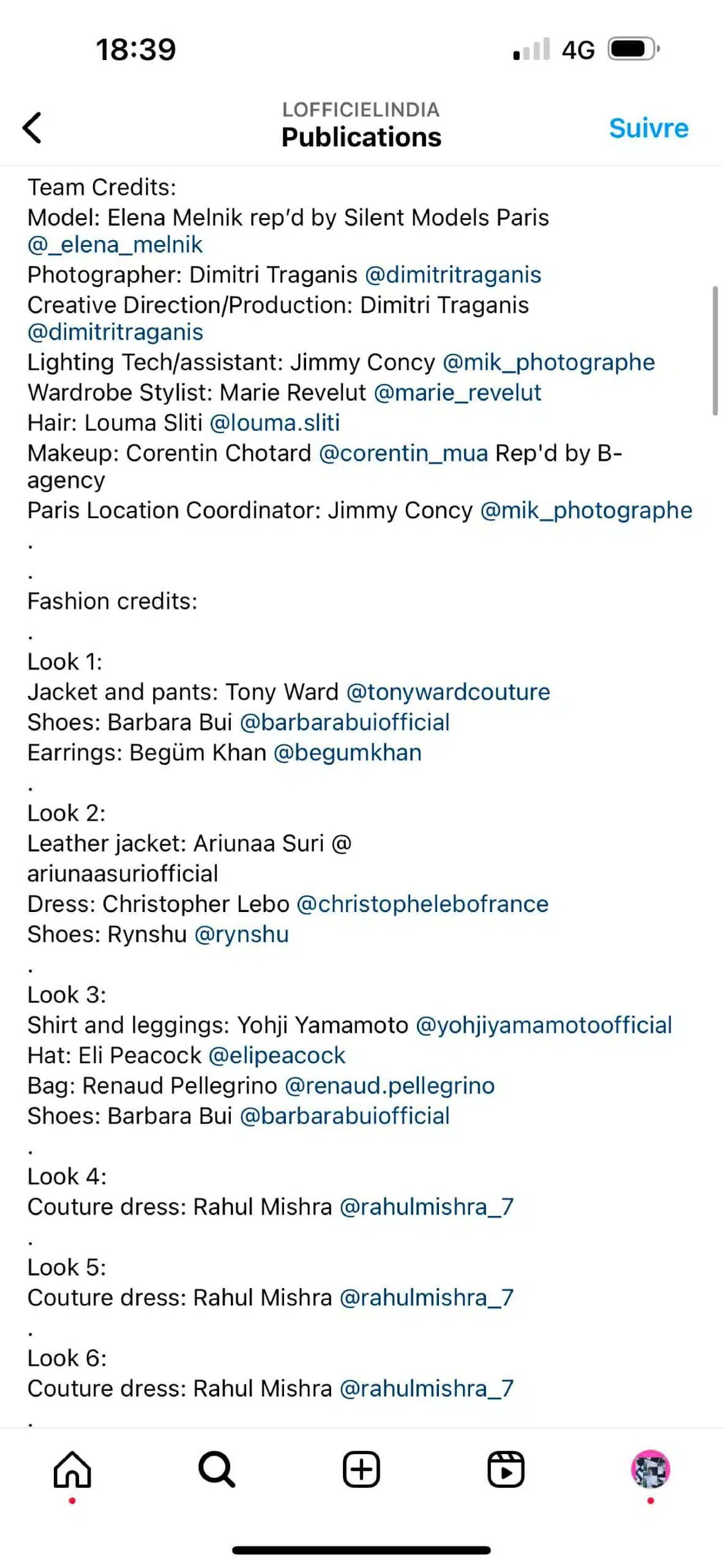The height and width of the screenshot is (1568, 723).
Task: Open the @rahulmishra_7 link in Look 4
Action: click(x=427, y=1207)
